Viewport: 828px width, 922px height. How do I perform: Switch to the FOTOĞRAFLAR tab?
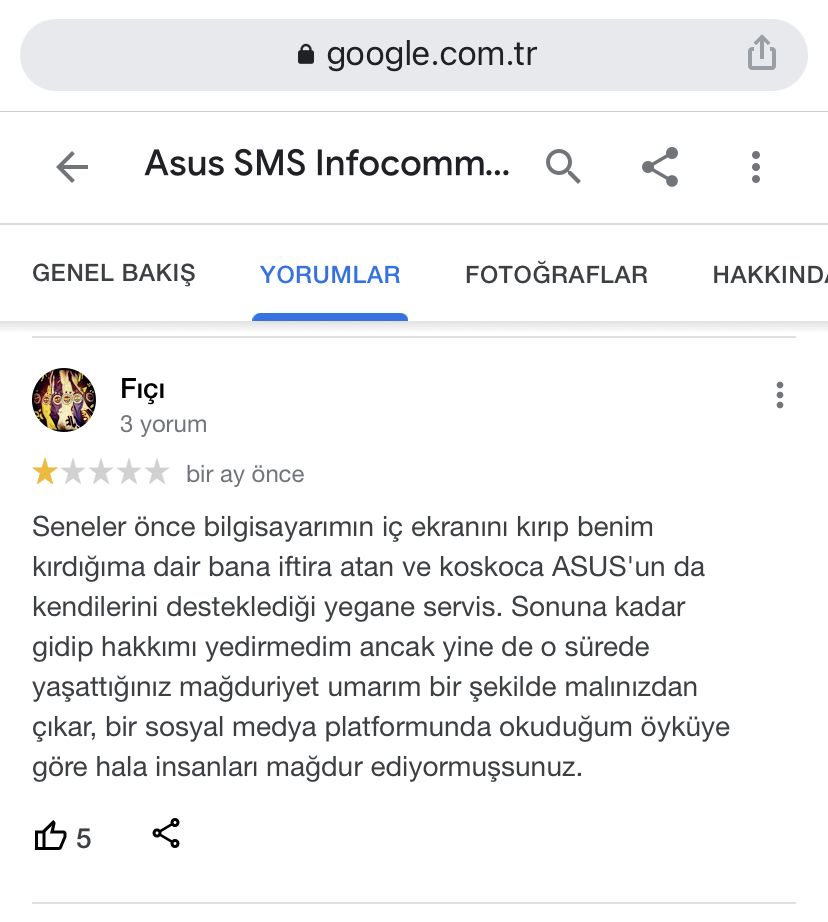[x=556, y=275]
